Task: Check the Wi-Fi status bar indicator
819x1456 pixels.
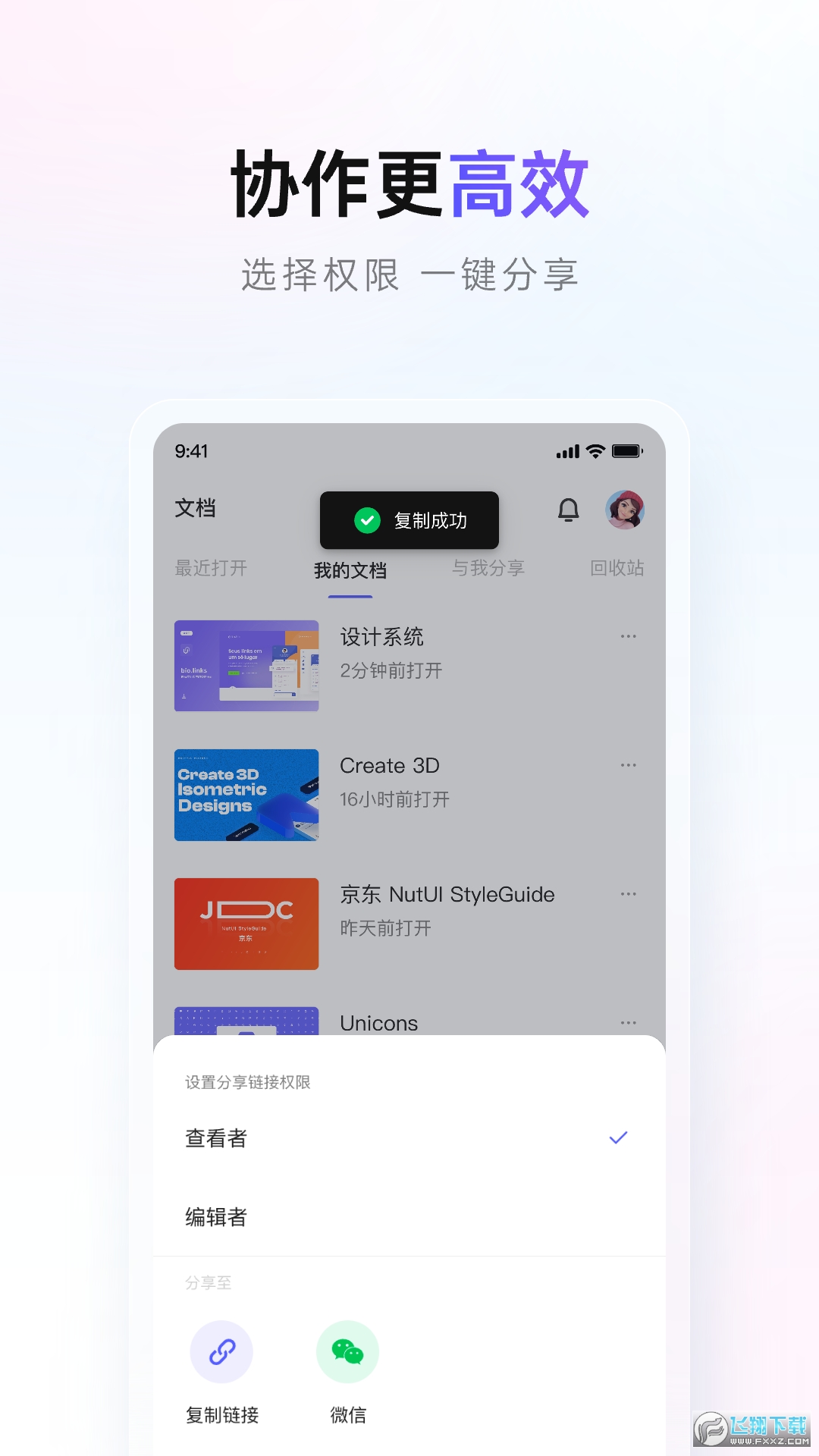Action: coord(595,450)
